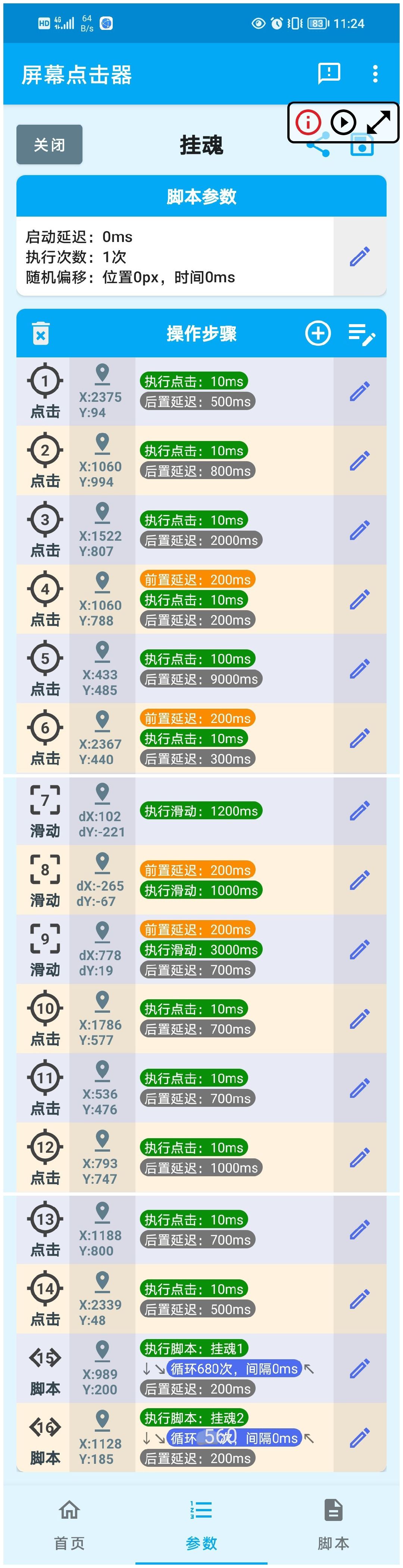
Task: Tap the red info icon in floating panel
Action: pyautogui.click(x=308, y=122)
